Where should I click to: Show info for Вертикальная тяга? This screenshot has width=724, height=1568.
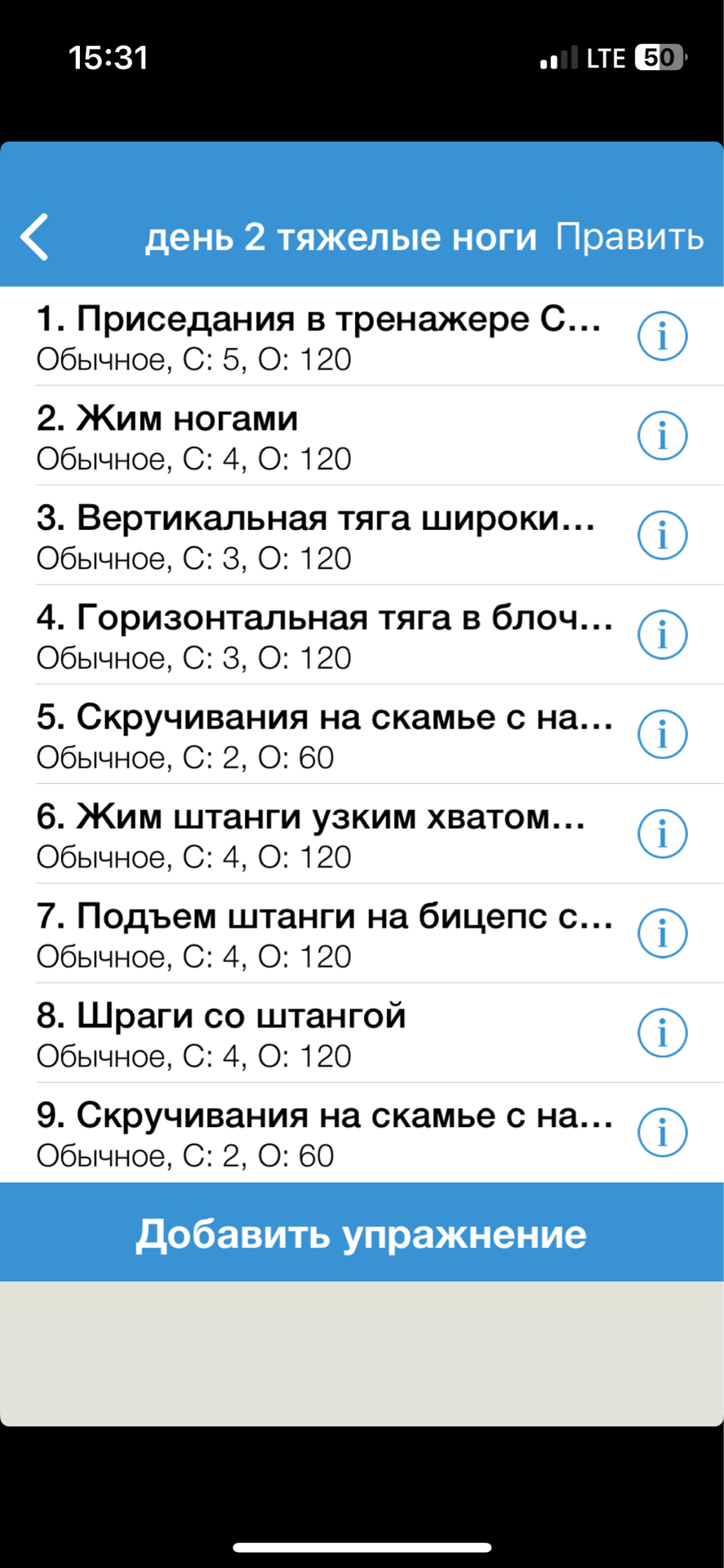pos(662,536)
